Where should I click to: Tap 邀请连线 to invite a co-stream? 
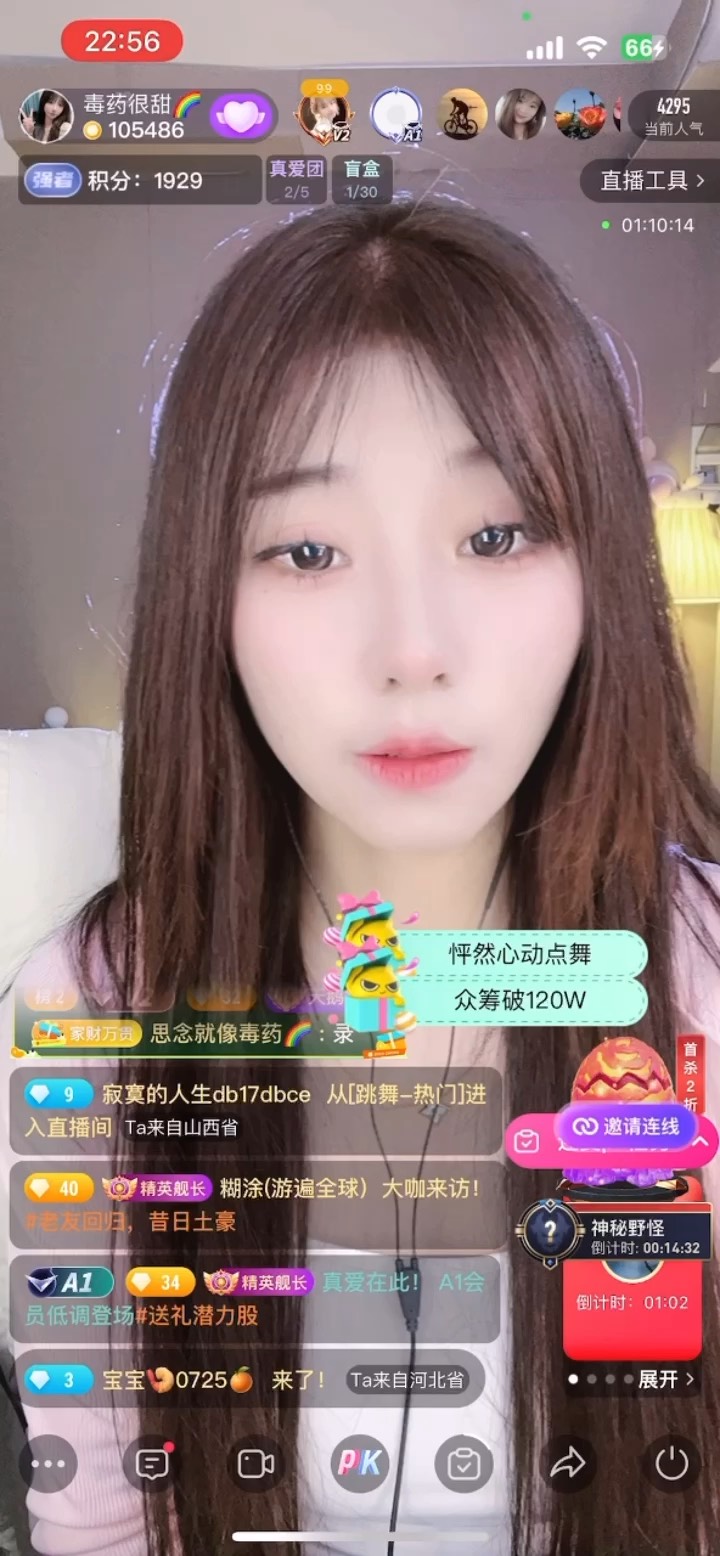click(x=626, y=1127)
